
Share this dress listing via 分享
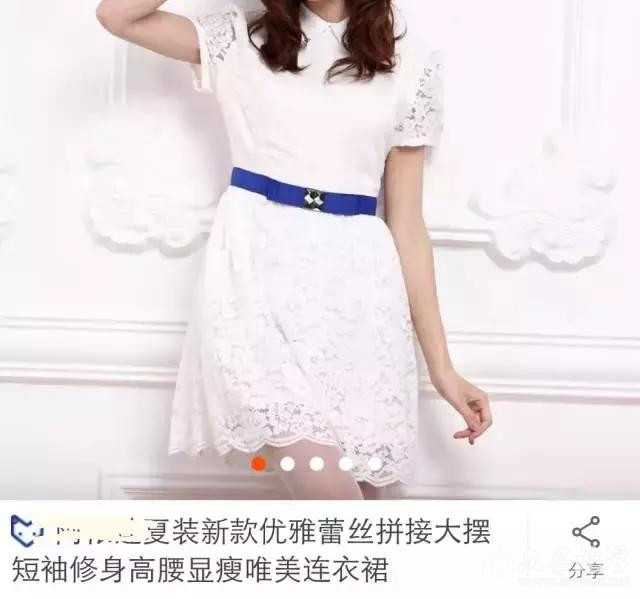585,546
